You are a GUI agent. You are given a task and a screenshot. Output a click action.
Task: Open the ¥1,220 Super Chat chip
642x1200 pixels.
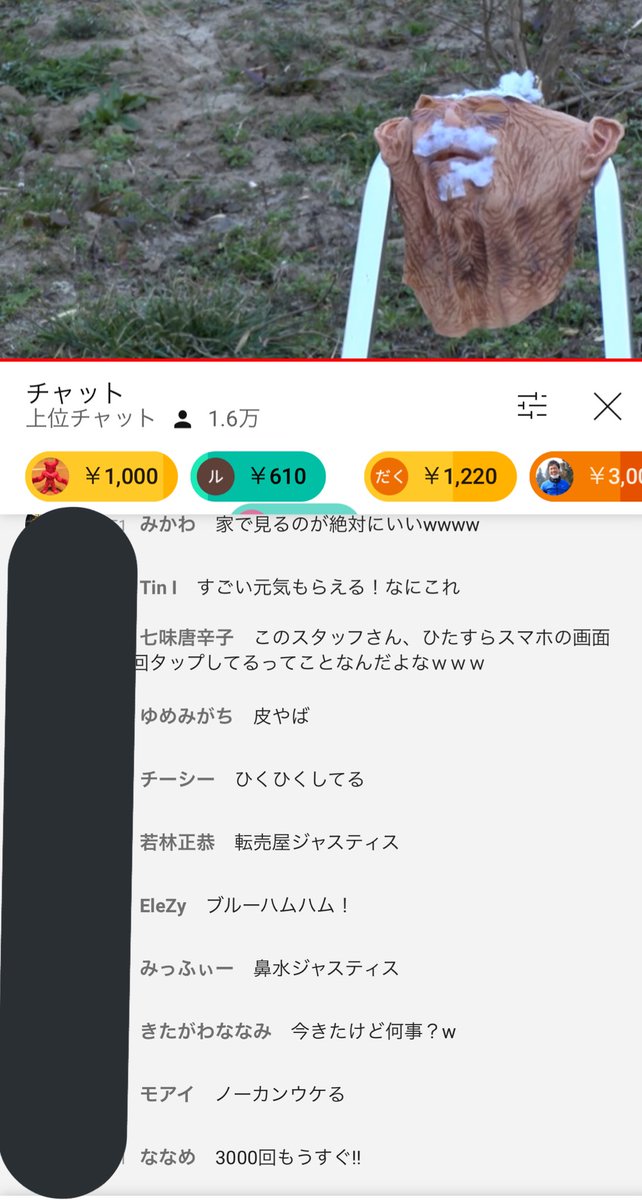pyautogui.click(x=440, y=476)
